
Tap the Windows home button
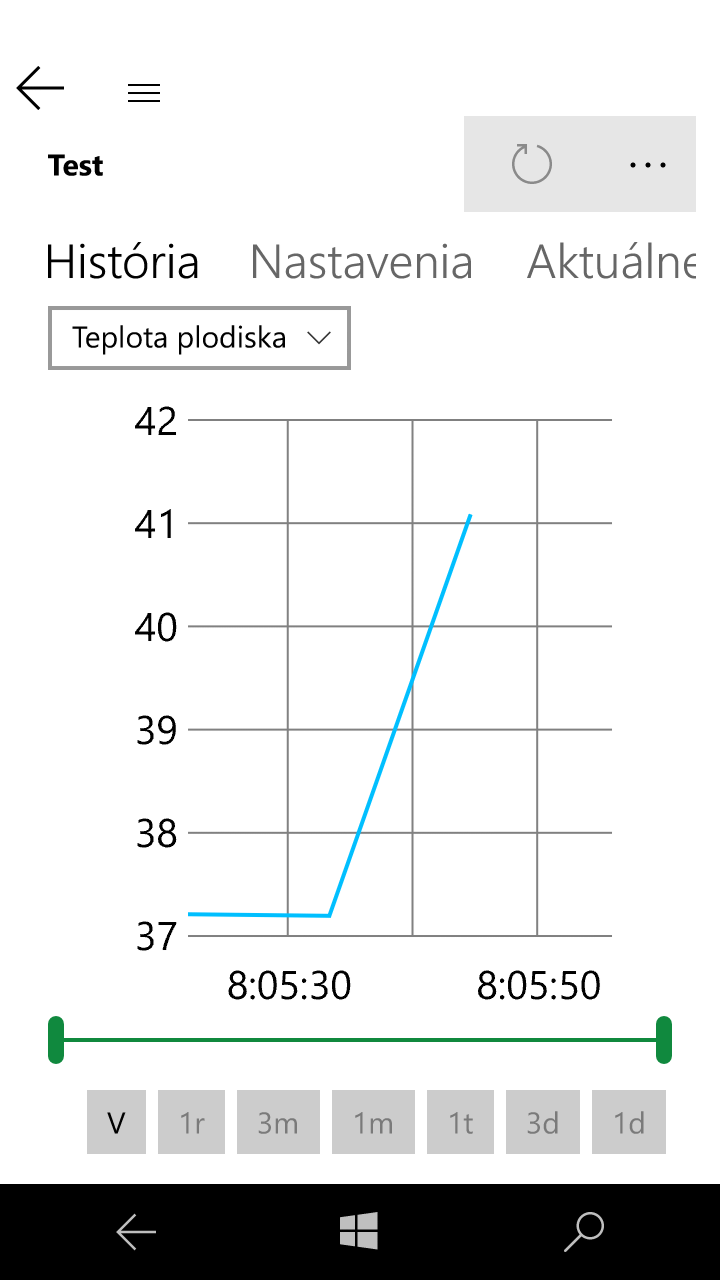(x=358, y=1231)
